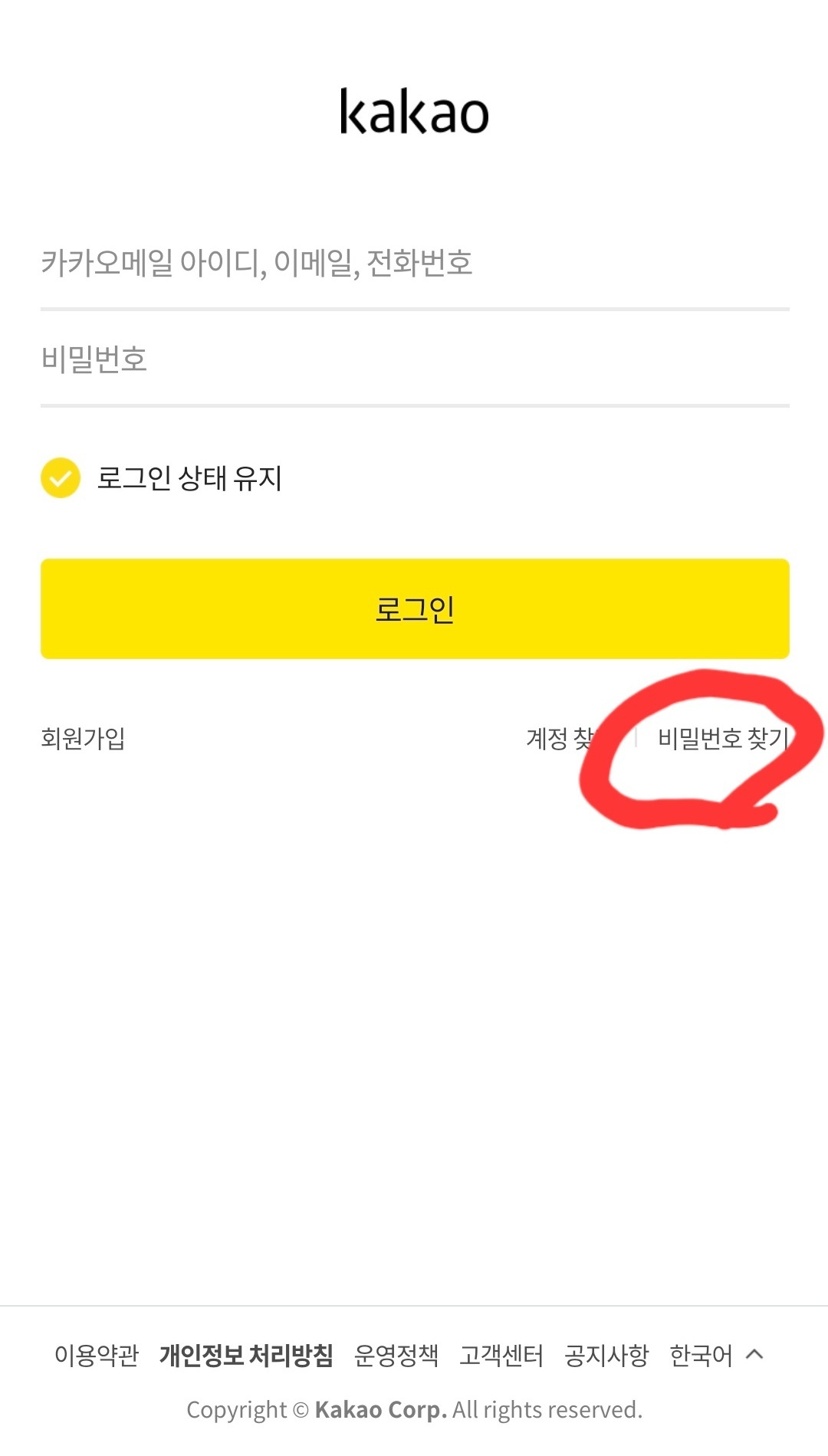The width and height of the screenshot is (828, 1456).
Task: Open 개인정보 처리방침 privacy policy
Action: [246, 1356]
